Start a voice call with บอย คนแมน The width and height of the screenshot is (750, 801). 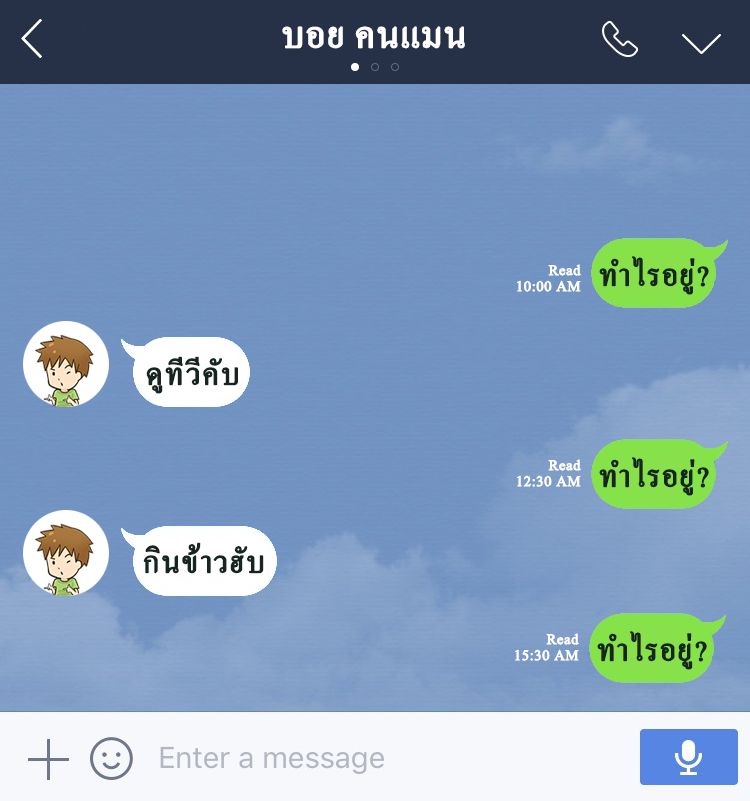619,40
